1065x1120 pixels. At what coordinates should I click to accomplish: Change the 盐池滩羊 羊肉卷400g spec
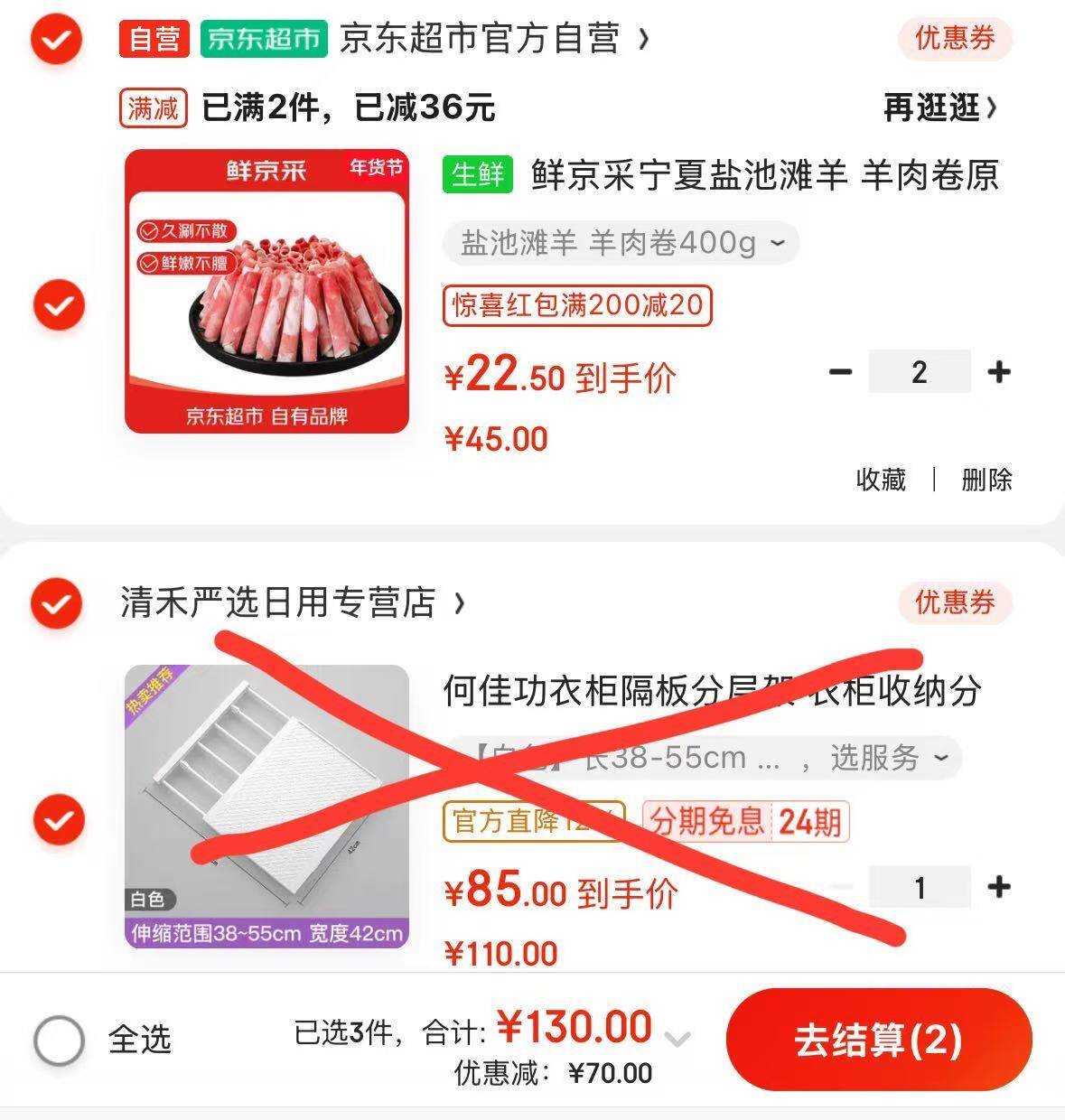coord(621,243)
